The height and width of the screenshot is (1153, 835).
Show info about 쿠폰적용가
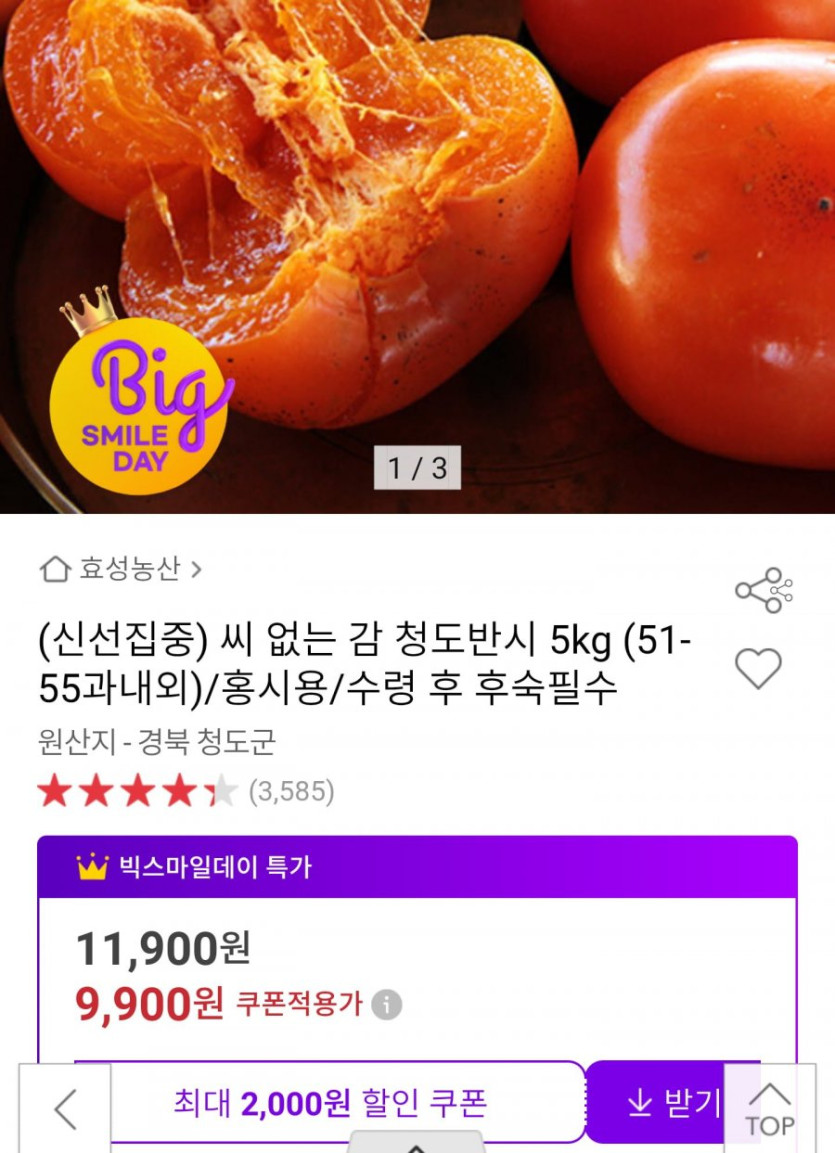[387, 1004]
